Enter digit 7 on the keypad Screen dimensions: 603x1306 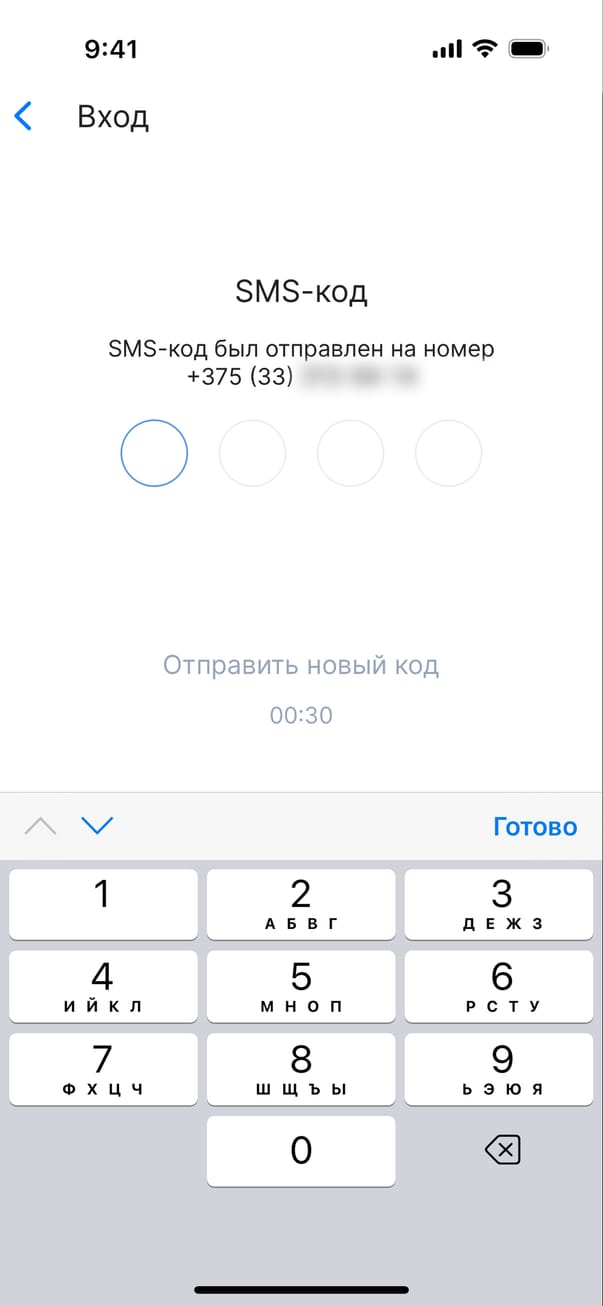coord(103,1069)
